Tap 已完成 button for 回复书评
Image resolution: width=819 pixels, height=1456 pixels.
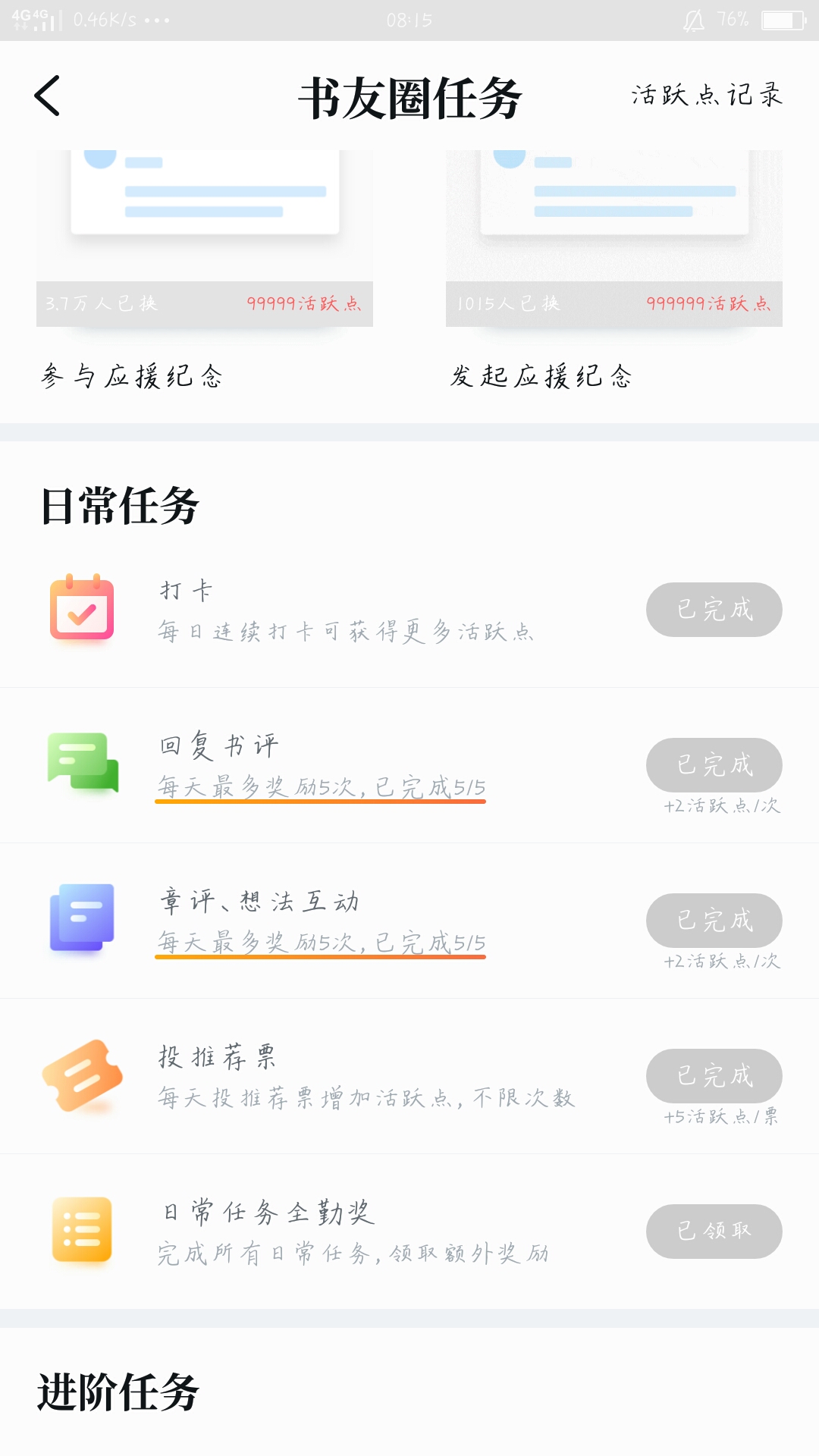coord(714,765)
